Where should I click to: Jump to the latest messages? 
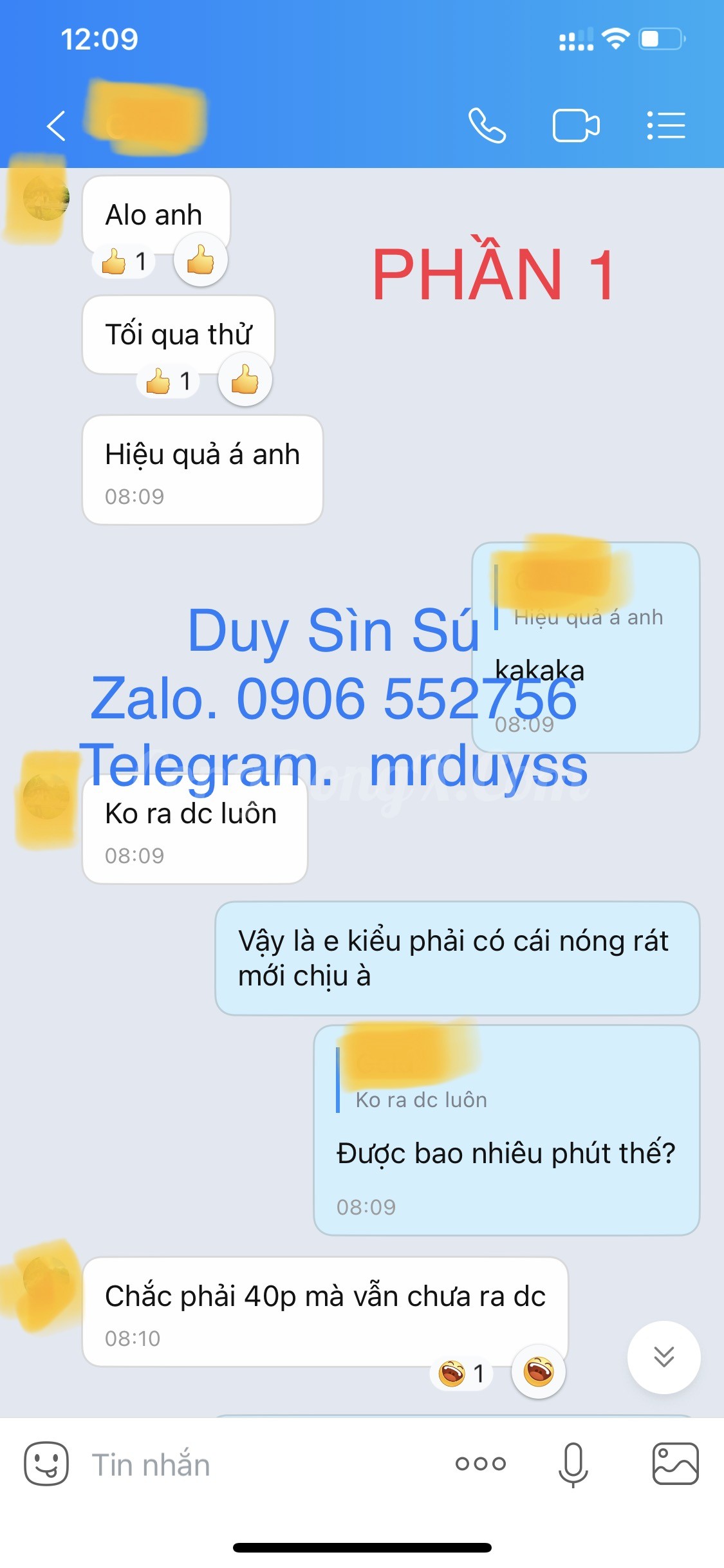(664, 1357)
